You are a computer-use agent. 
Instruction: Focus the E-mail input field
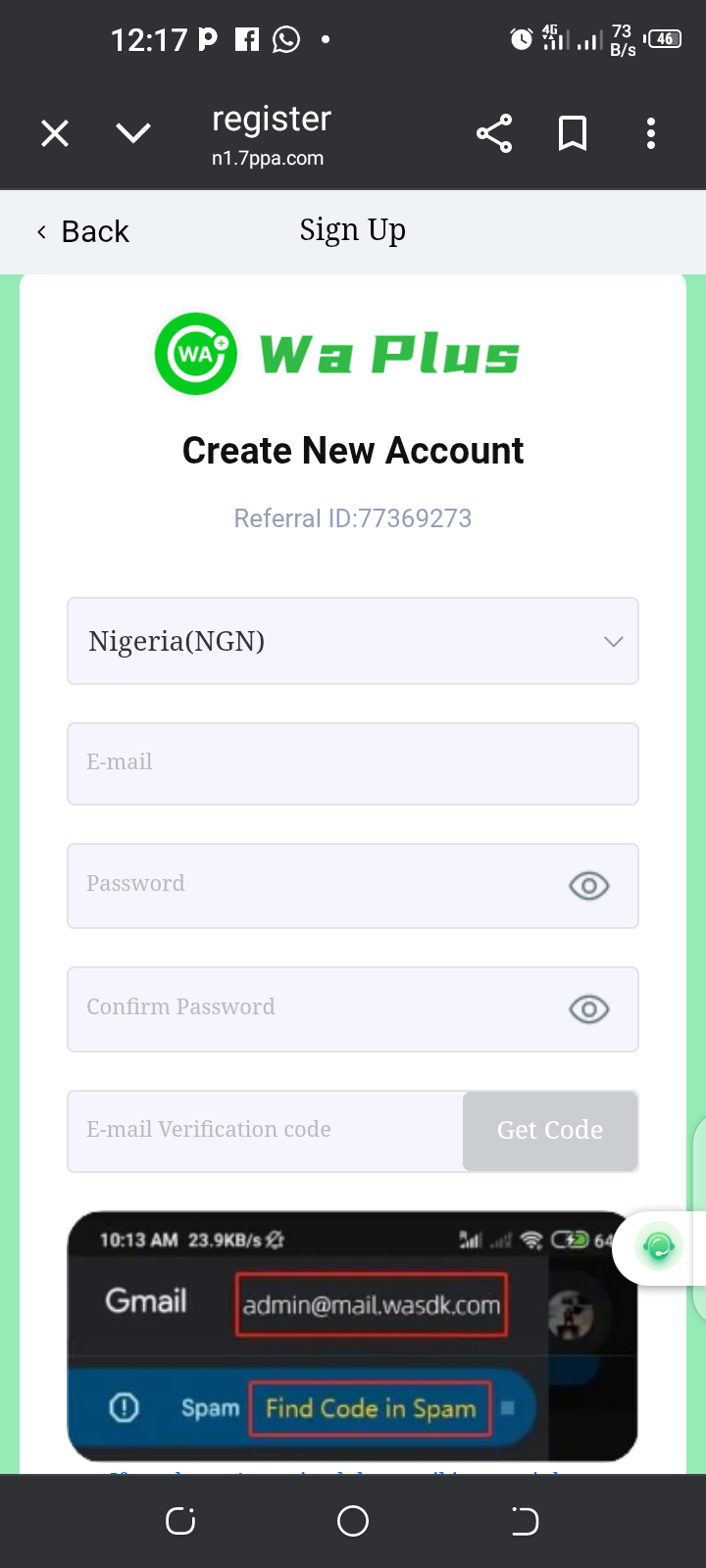coord(353,763)
